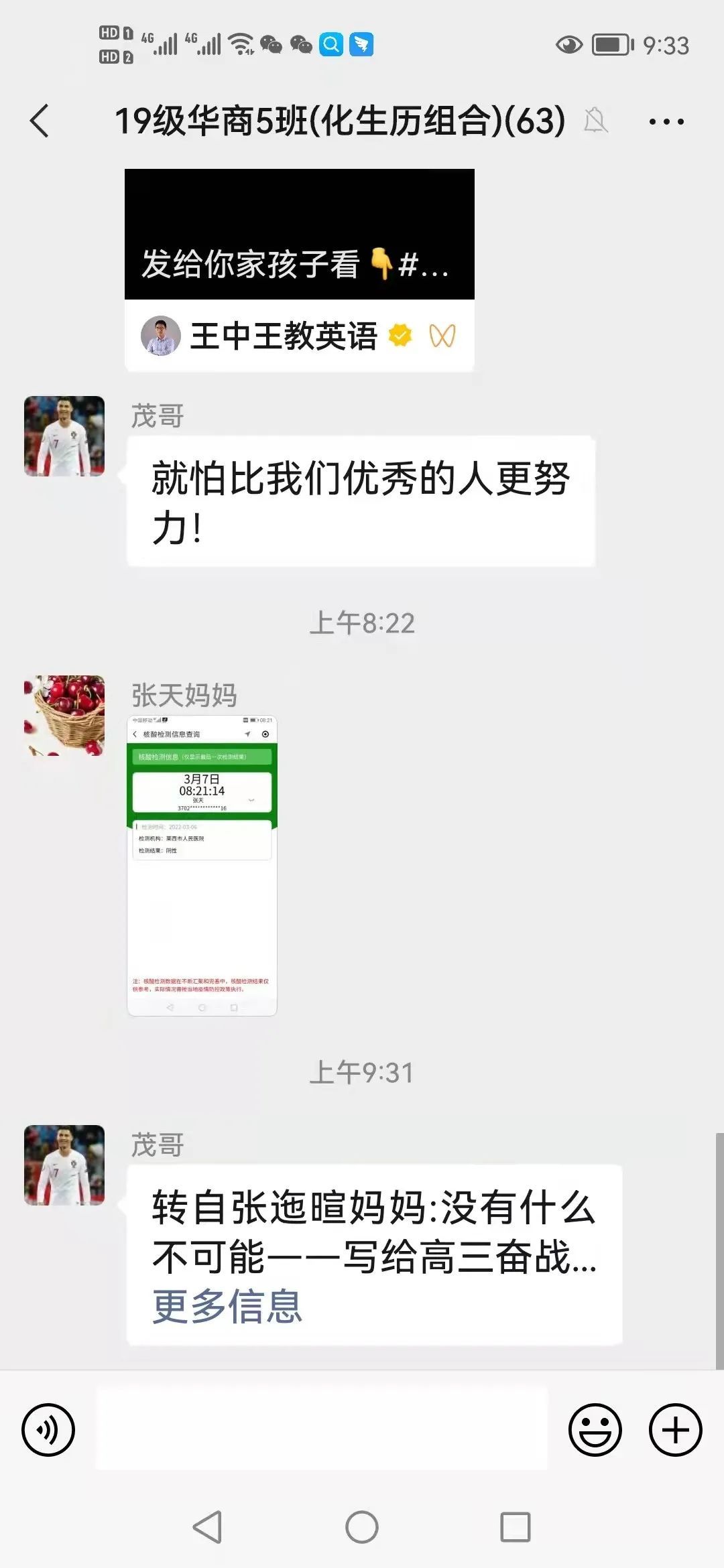The image size is (724, 1568).
Task: Tap the system home button
Action: coord(362,1527)
